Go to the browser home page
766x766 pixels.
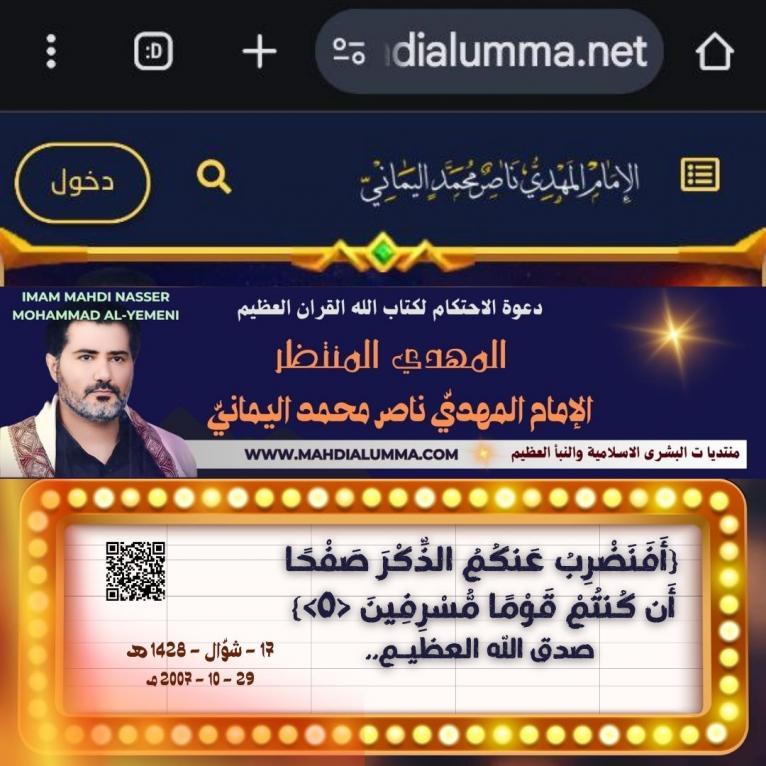714,52
